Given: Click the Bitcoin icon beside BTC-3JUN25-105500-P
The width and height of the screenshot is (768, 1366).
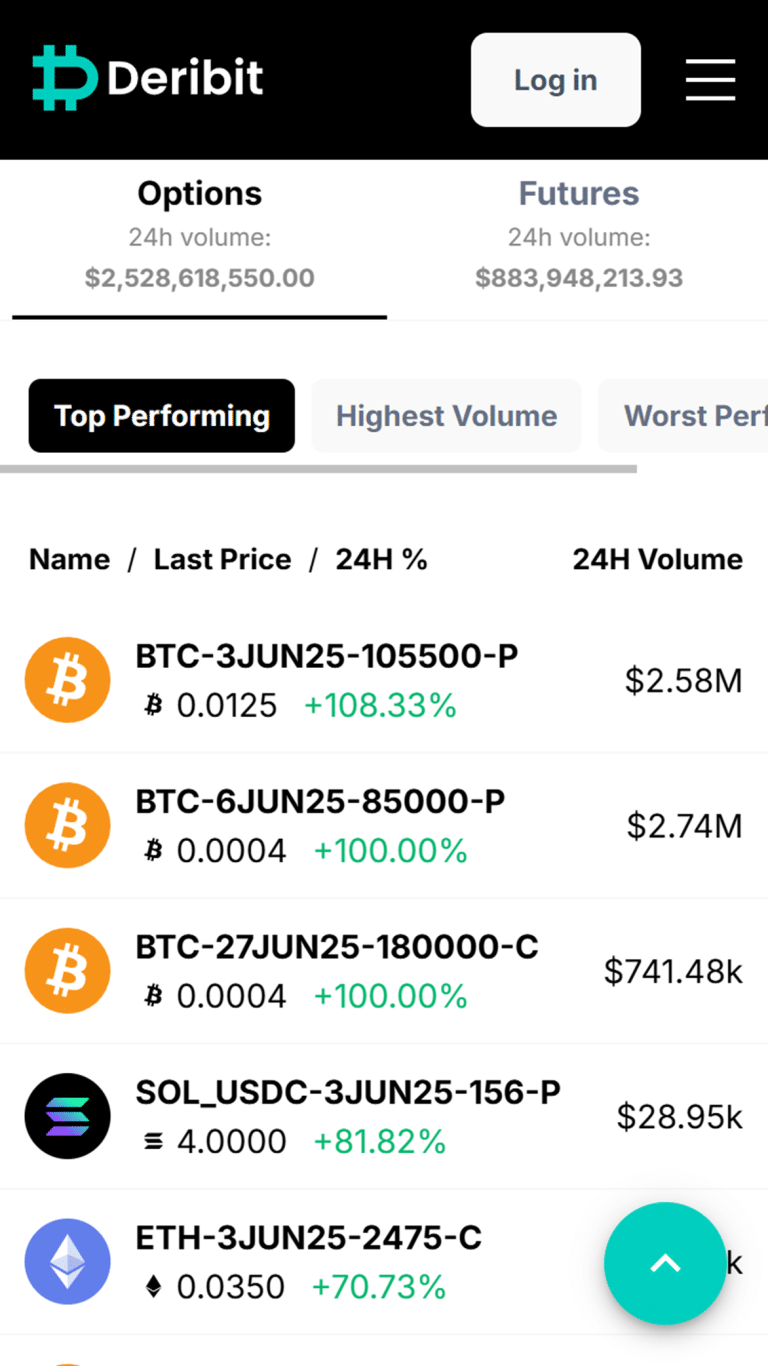Looking at the screenshot, I should click(x=67, y=680).
